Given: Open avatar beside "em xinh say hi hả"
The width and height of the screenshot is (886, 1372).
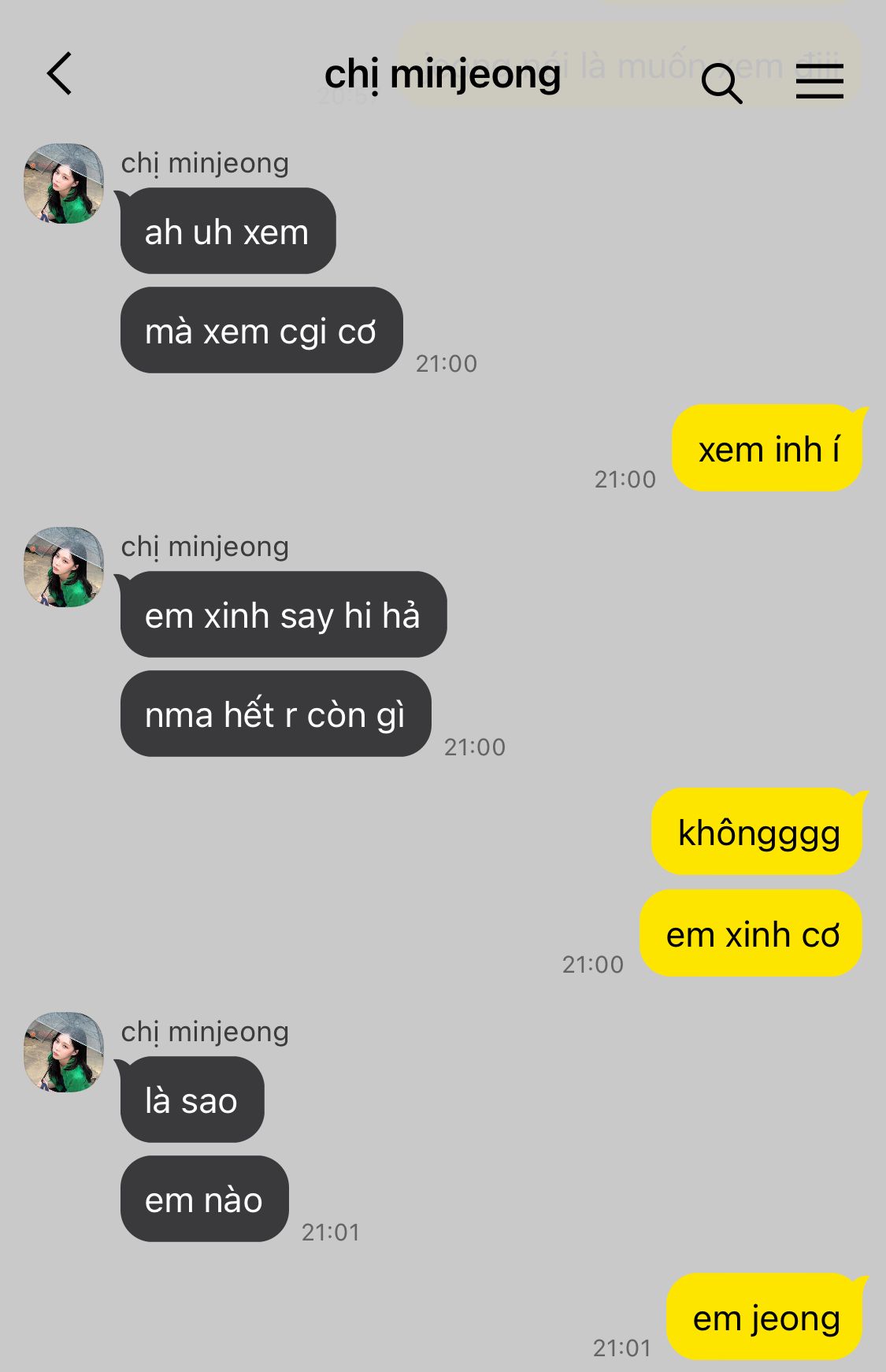Looking at the screenshot, I should 64,567.
